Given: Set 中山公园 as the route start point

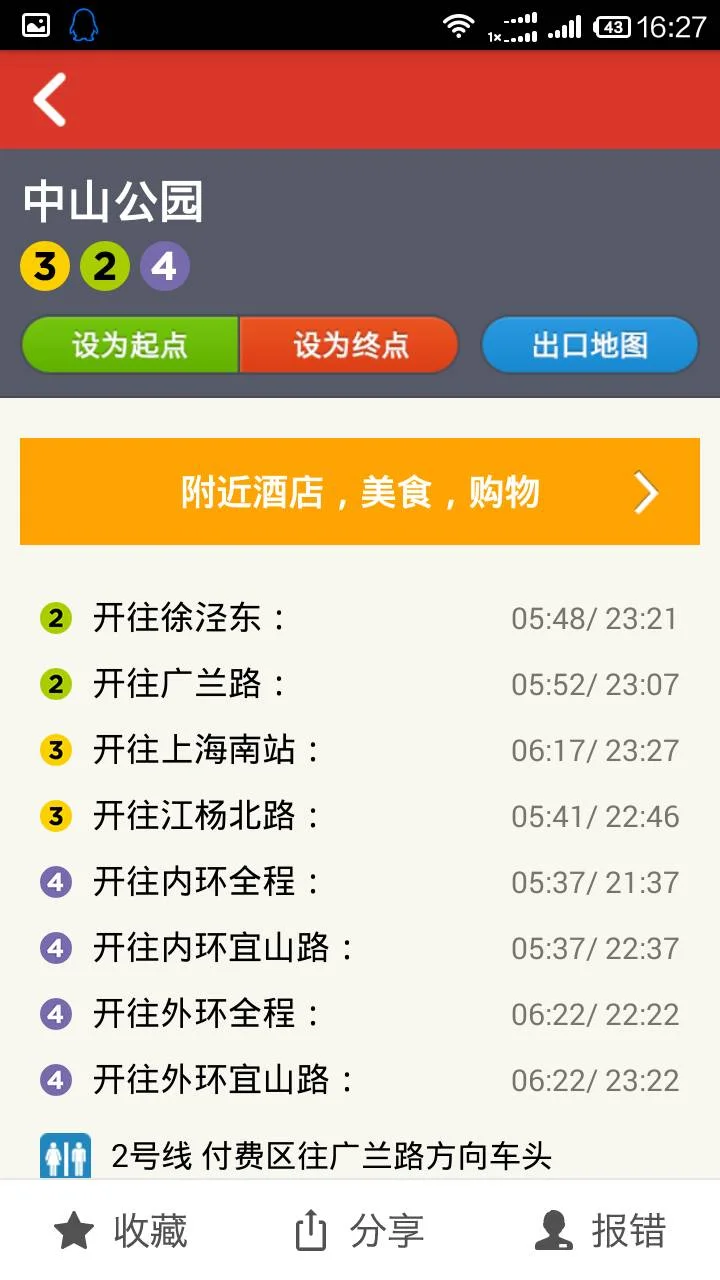Looking at the screenshot, I should [x=129, y=344].
